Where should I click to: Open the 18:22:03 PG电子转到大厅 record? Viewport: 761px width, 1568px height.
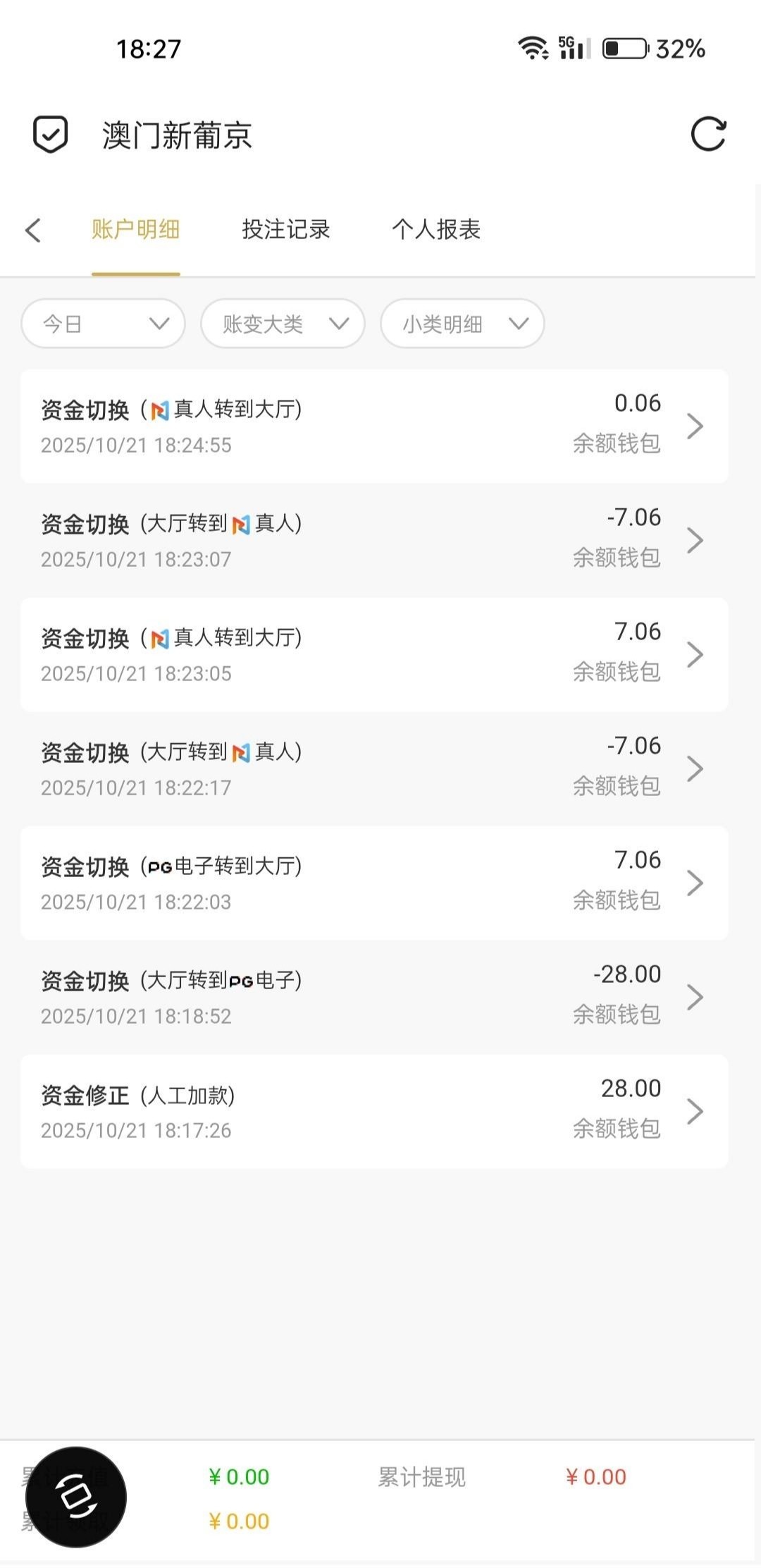pyautogui.click(x=374, y=883)
